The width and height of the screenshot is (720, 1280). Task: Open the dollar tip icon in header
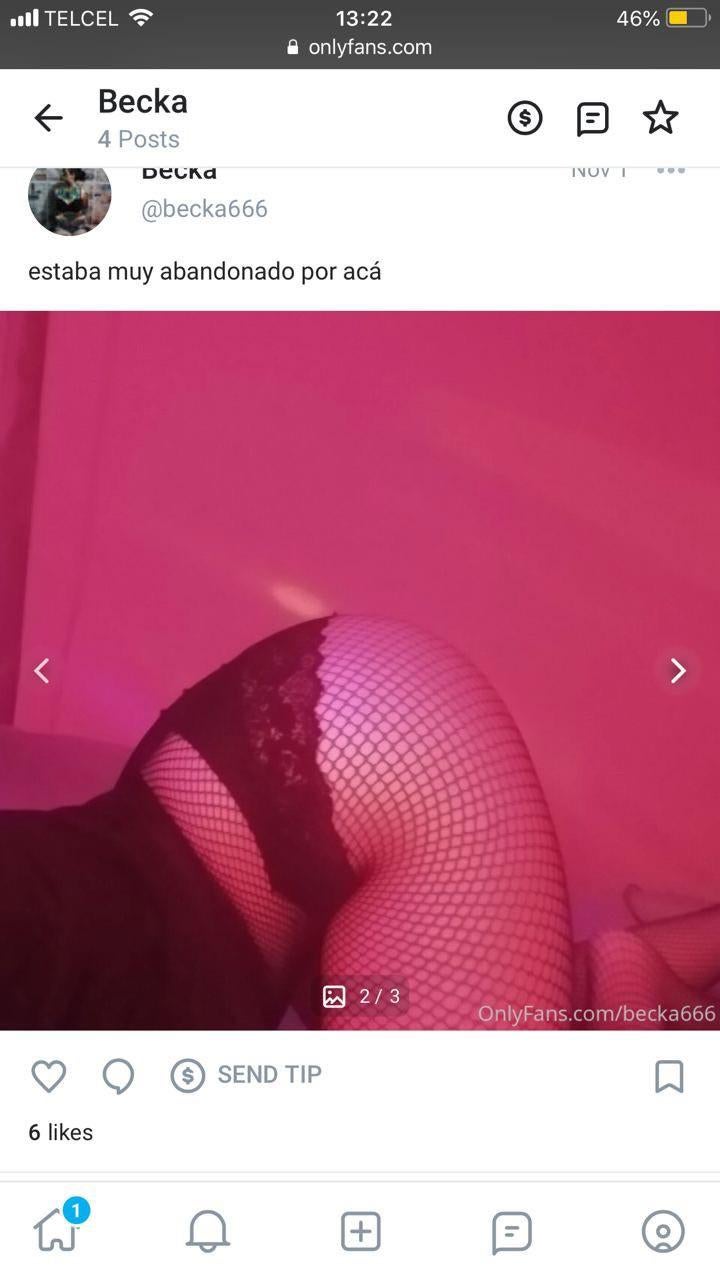pos(525,118)
